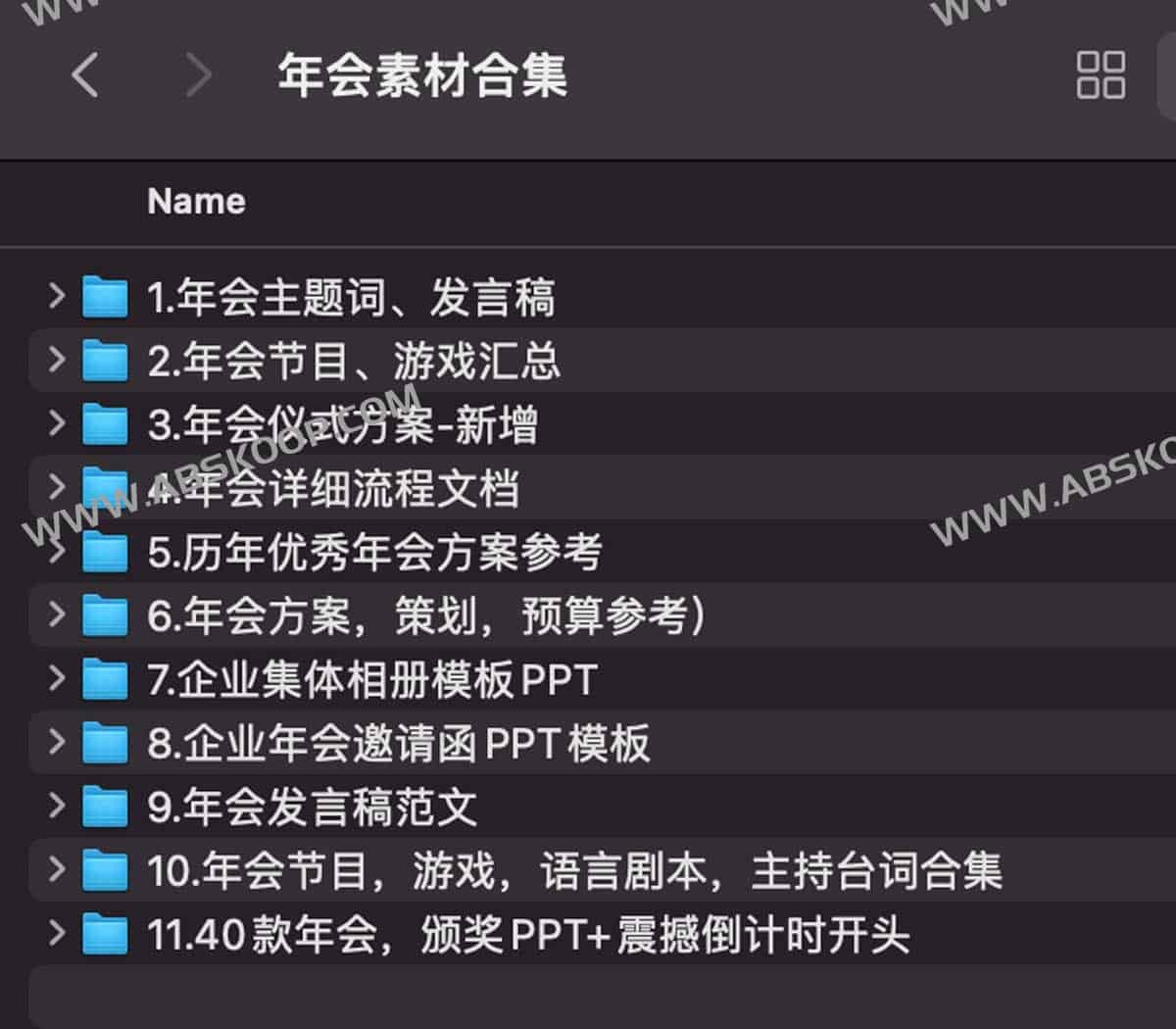
Task: Expand folder 8.企业年会邀请函PPT模板
Action: pos(57,742)
